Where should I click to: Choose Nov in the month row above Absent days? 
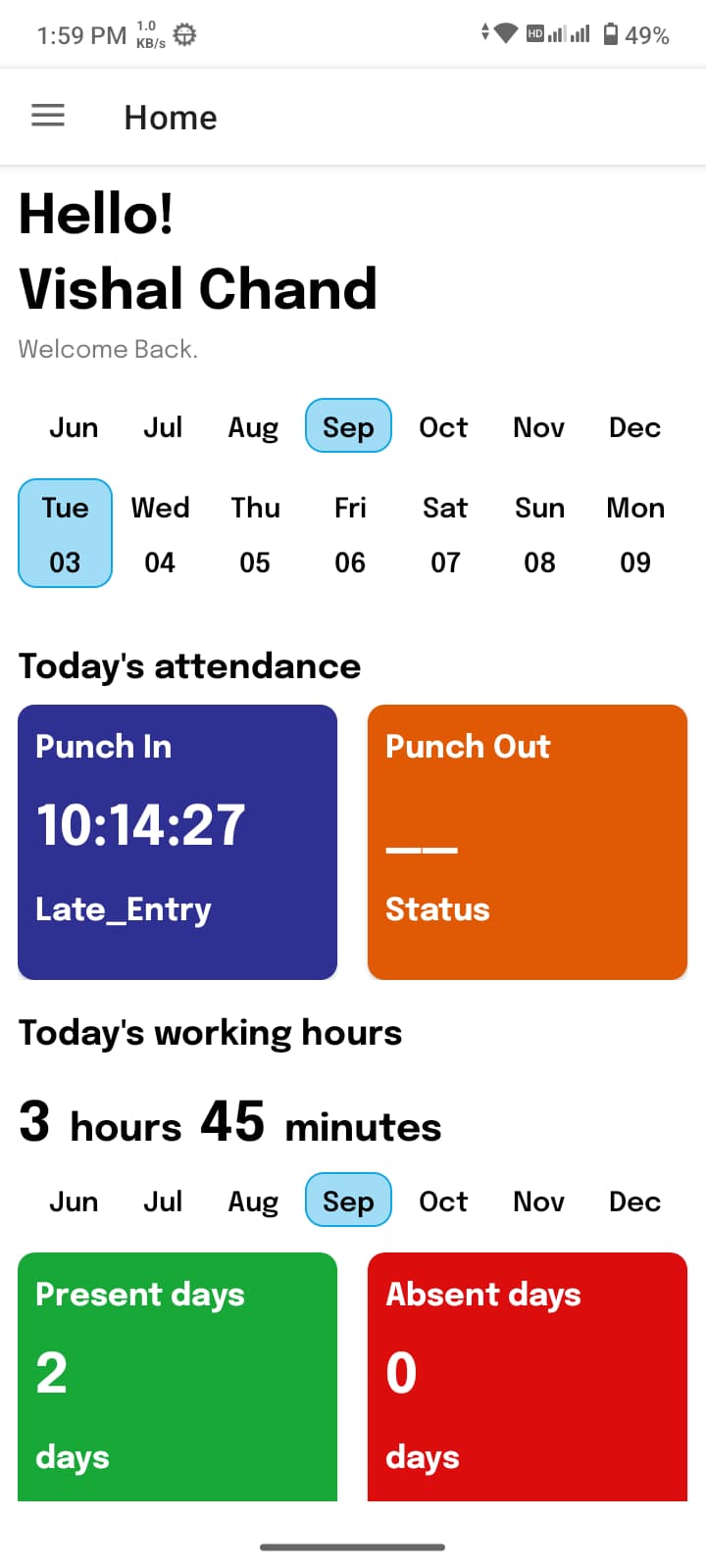pos(538,1201)
